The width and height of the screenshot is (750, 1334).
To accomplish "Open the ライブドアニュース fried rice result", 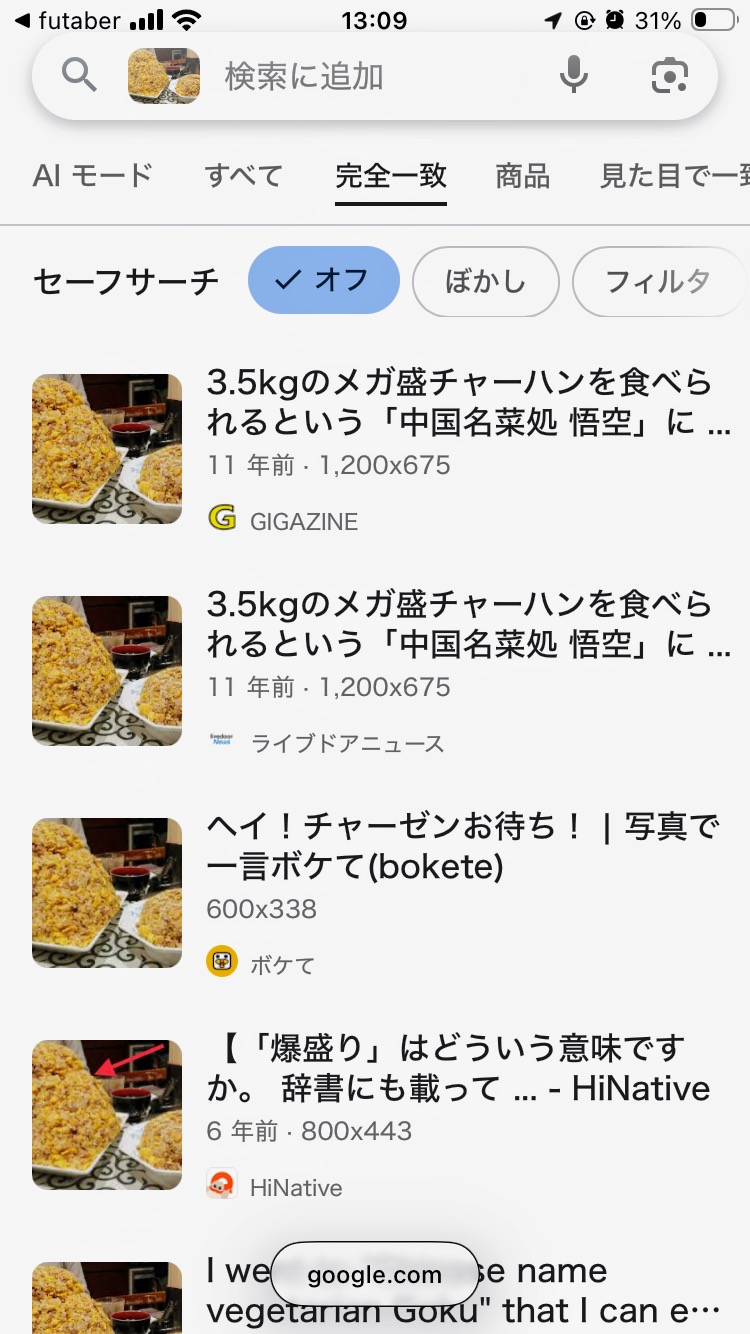I will [460, 624].
